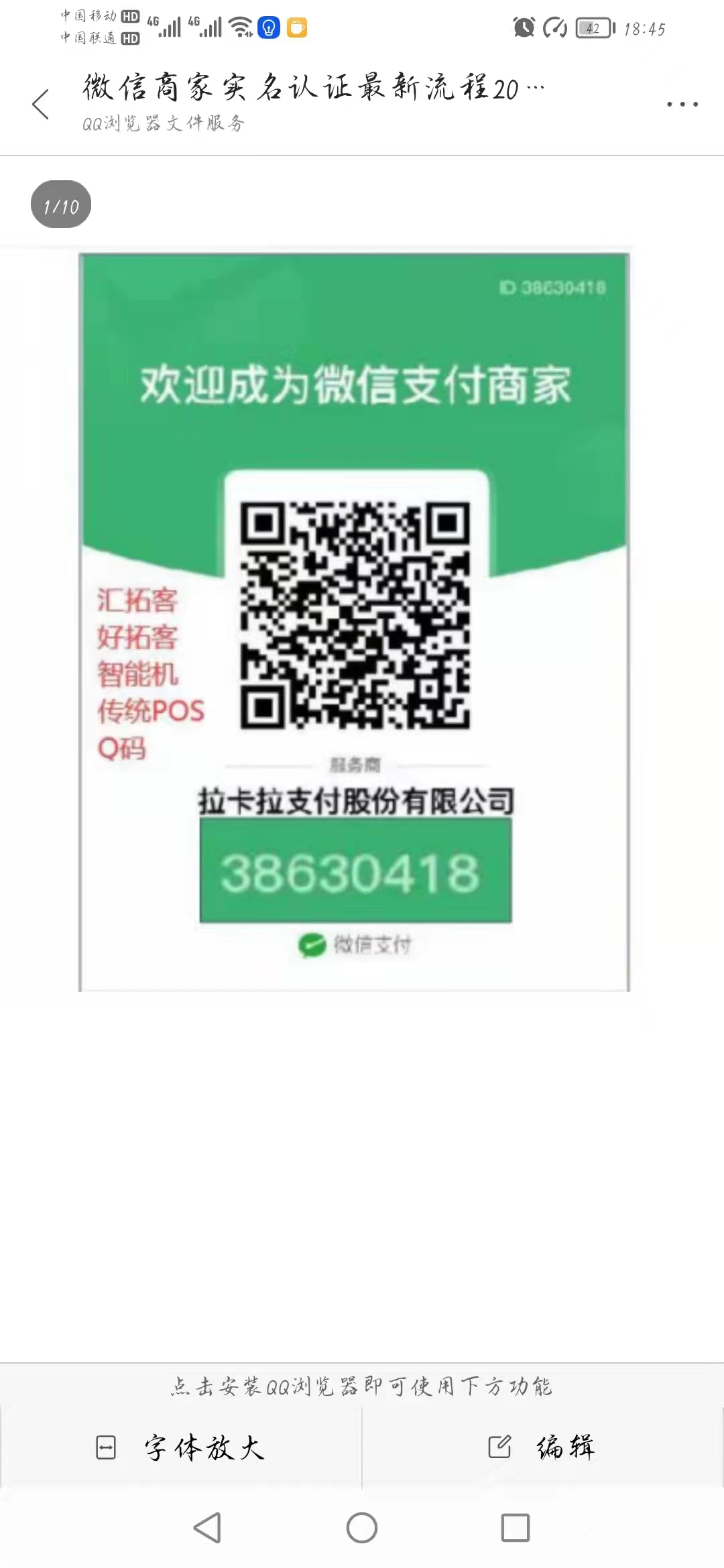Tap the 字体放大 font enlarge button
724x1568 pixels.
[181, 1447]
